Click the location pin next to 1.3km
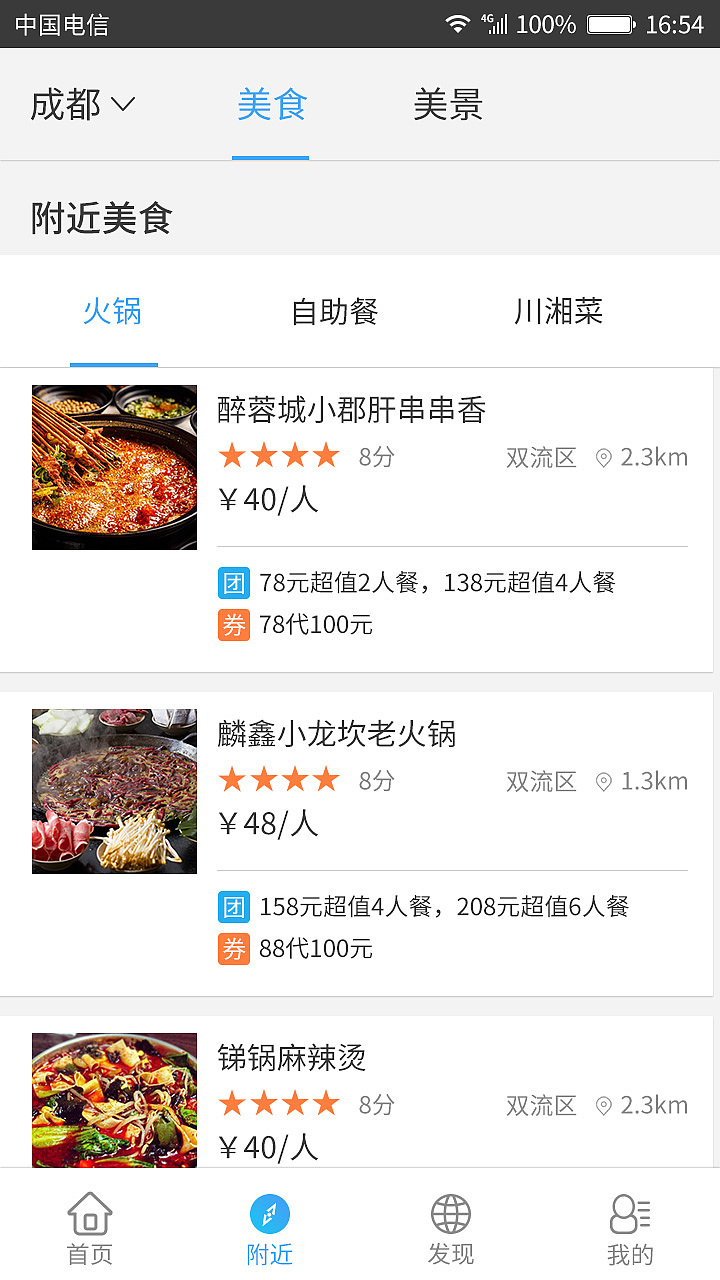This screenshot has width=720, height=1280. (x=603, y=781)
